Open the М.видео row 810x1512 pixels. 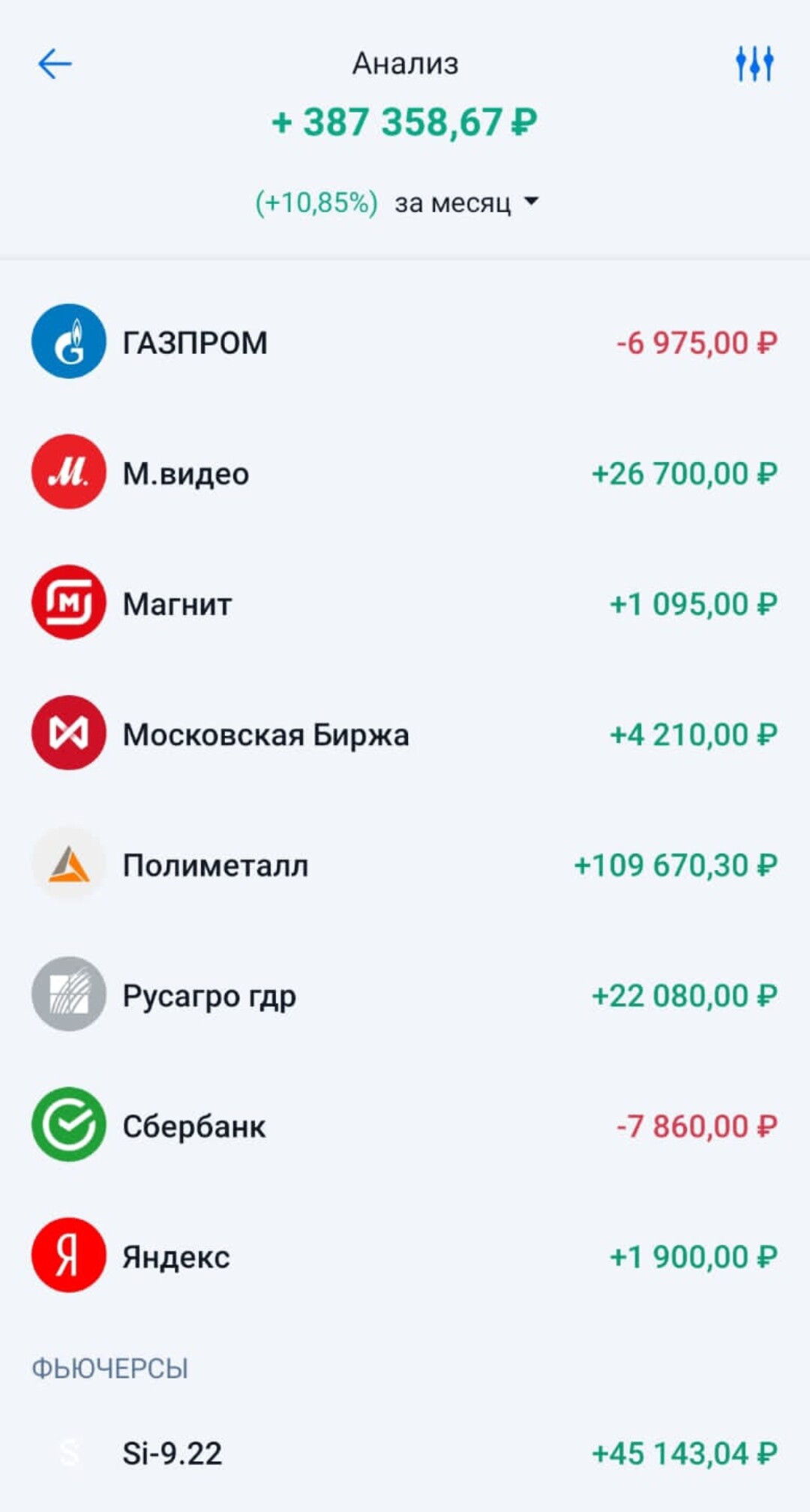coord(405,472)
